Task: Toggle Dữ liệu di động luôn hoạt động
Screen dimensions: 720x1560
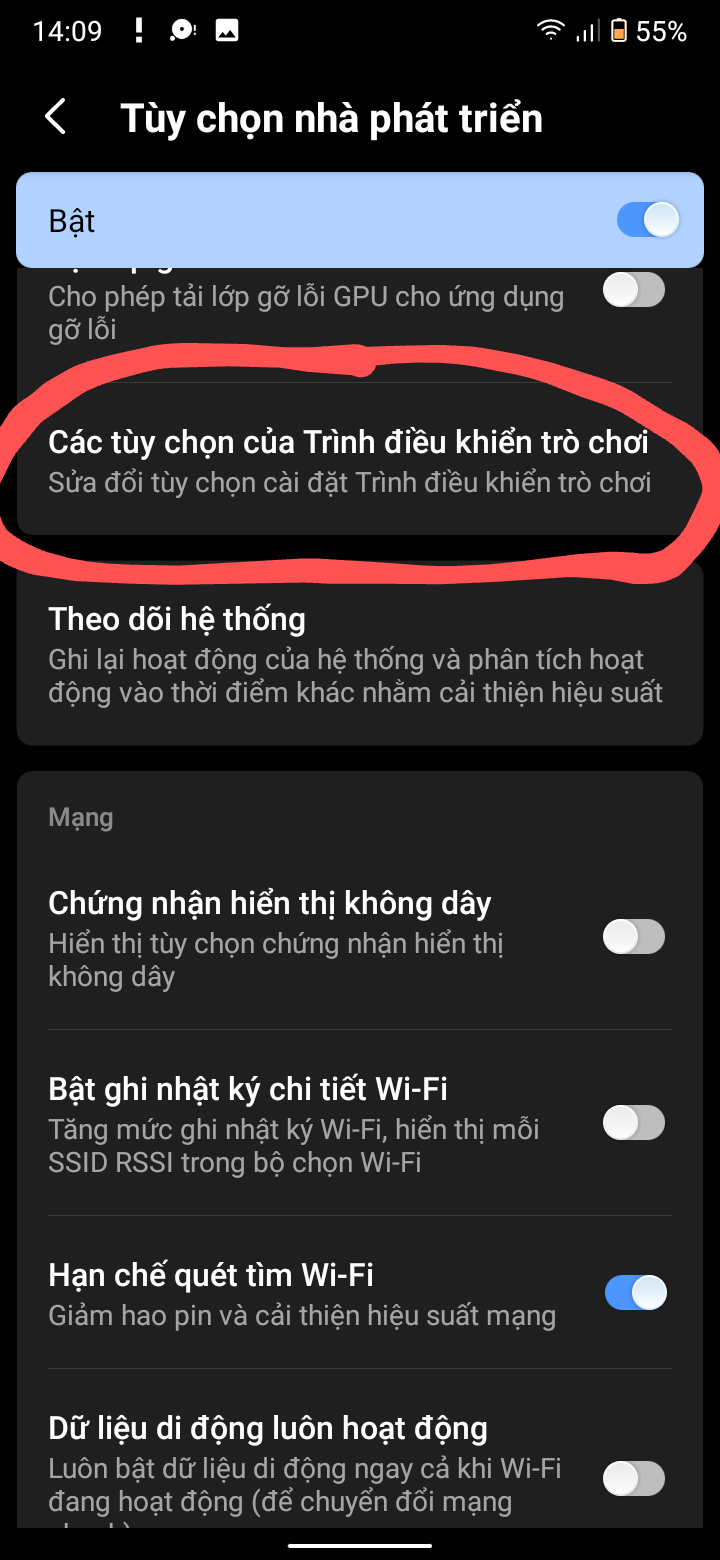Action: 634,1478
